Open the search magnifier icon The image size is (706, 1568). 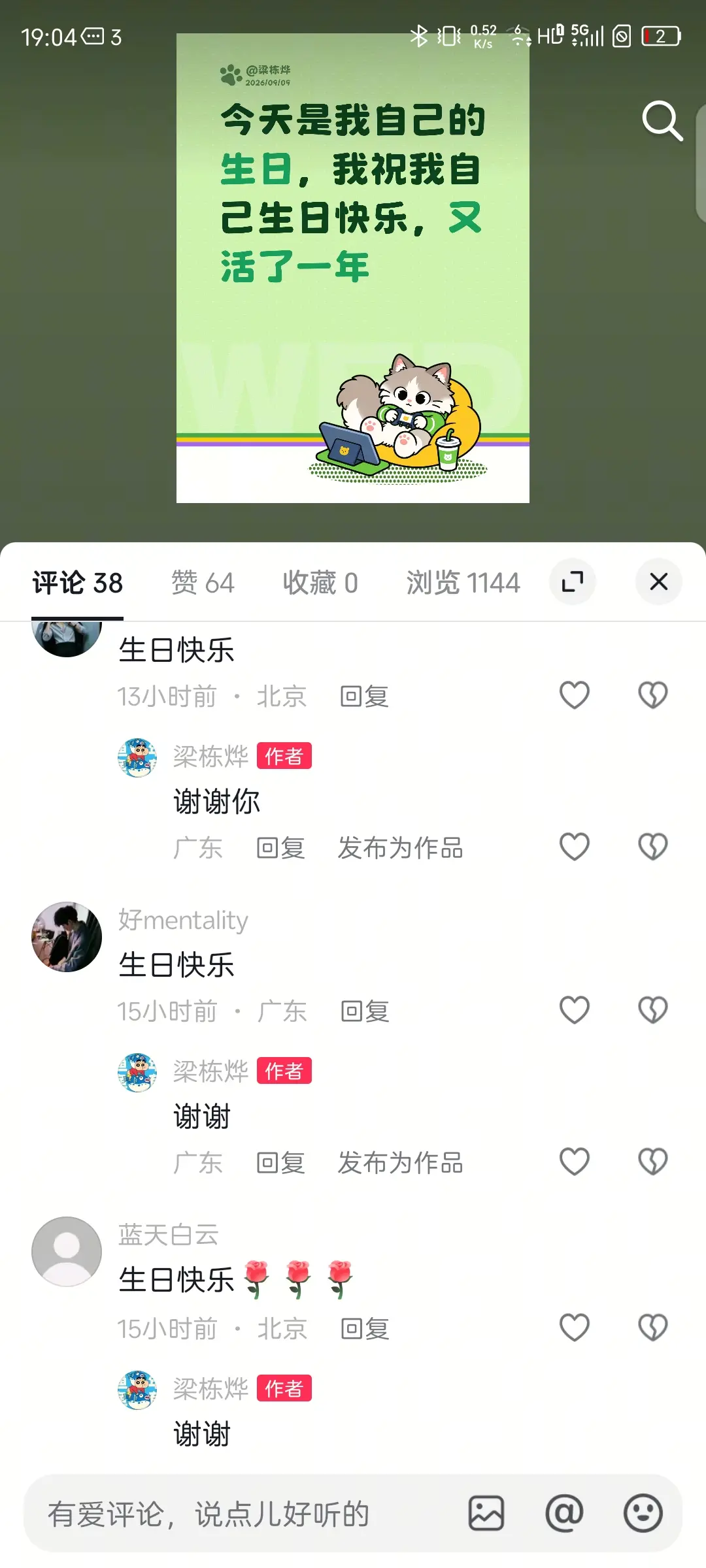pos(662,121)
